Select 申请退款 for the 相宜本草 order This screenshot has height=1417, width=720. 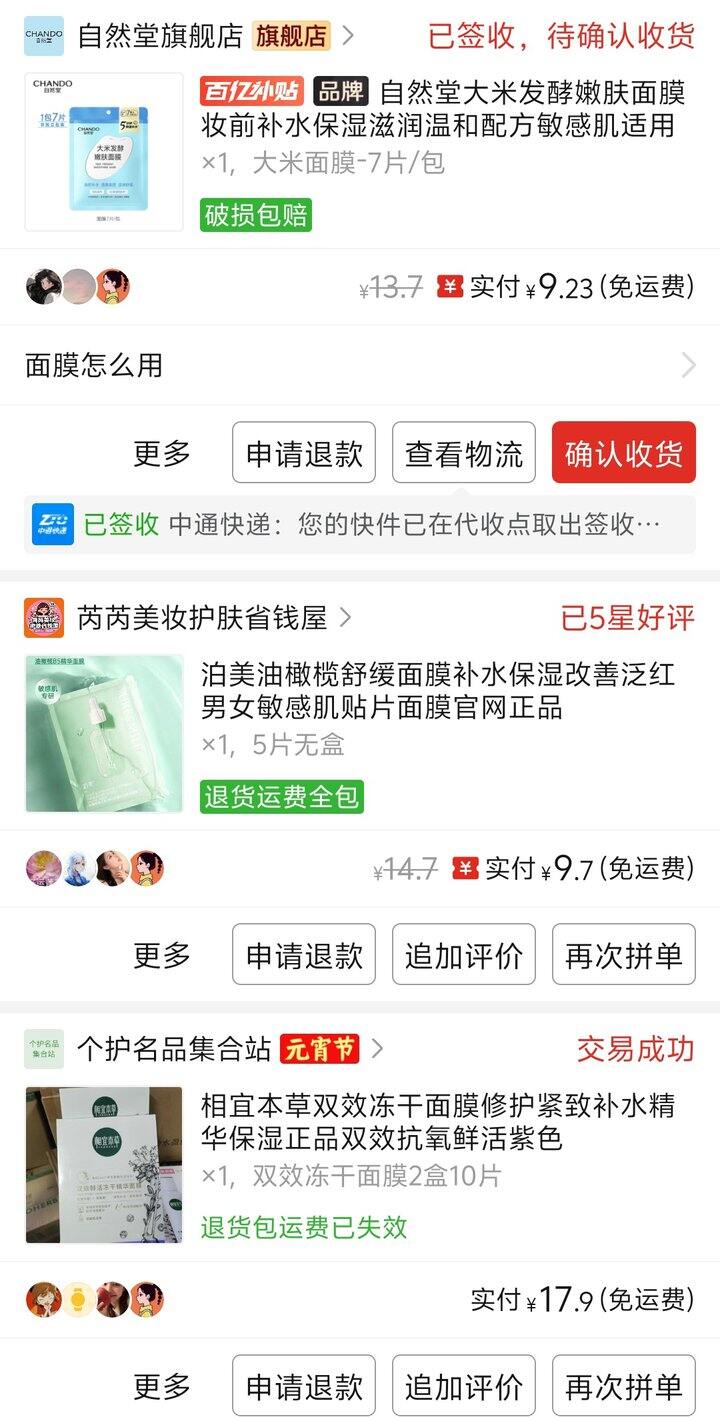click(304, 1386)
